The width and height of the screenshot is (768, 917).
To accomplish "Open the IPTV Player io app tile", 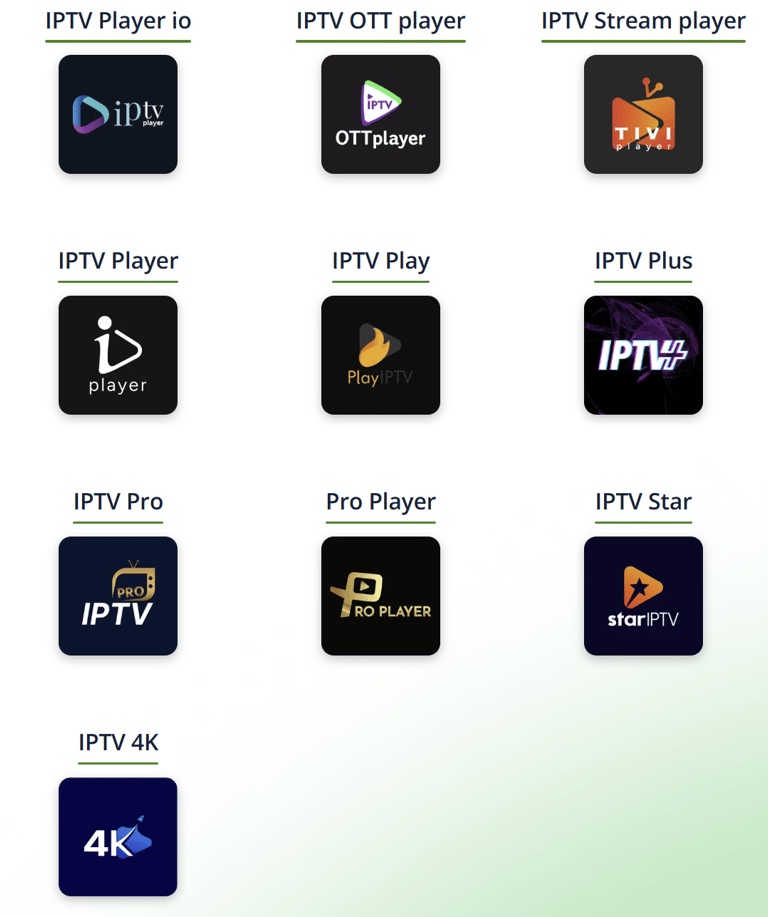I will click(118, 114).
